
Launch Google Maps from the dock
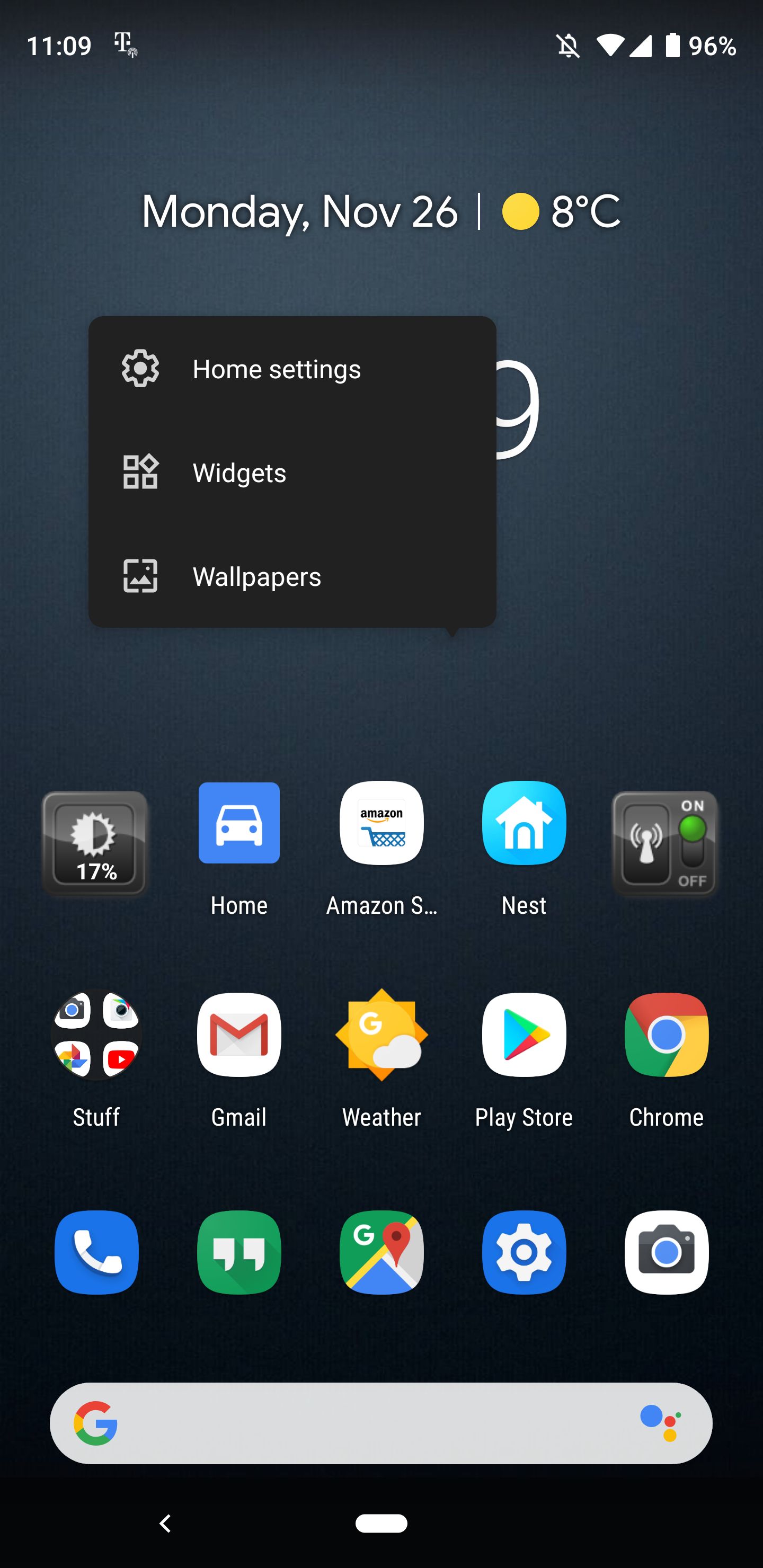tap(382, 1252)
